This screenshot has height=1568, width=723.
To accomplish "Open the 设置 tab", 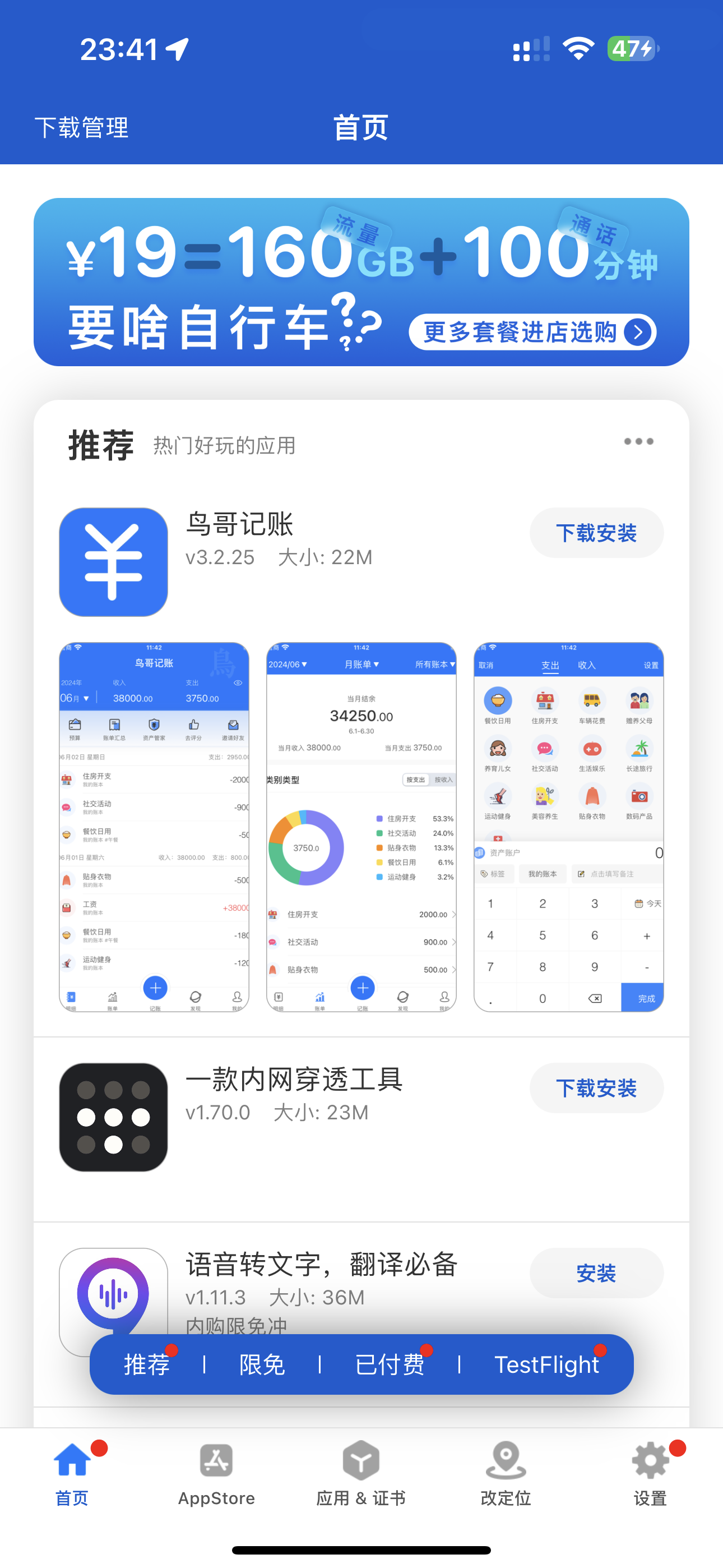I will point(650,1473).
